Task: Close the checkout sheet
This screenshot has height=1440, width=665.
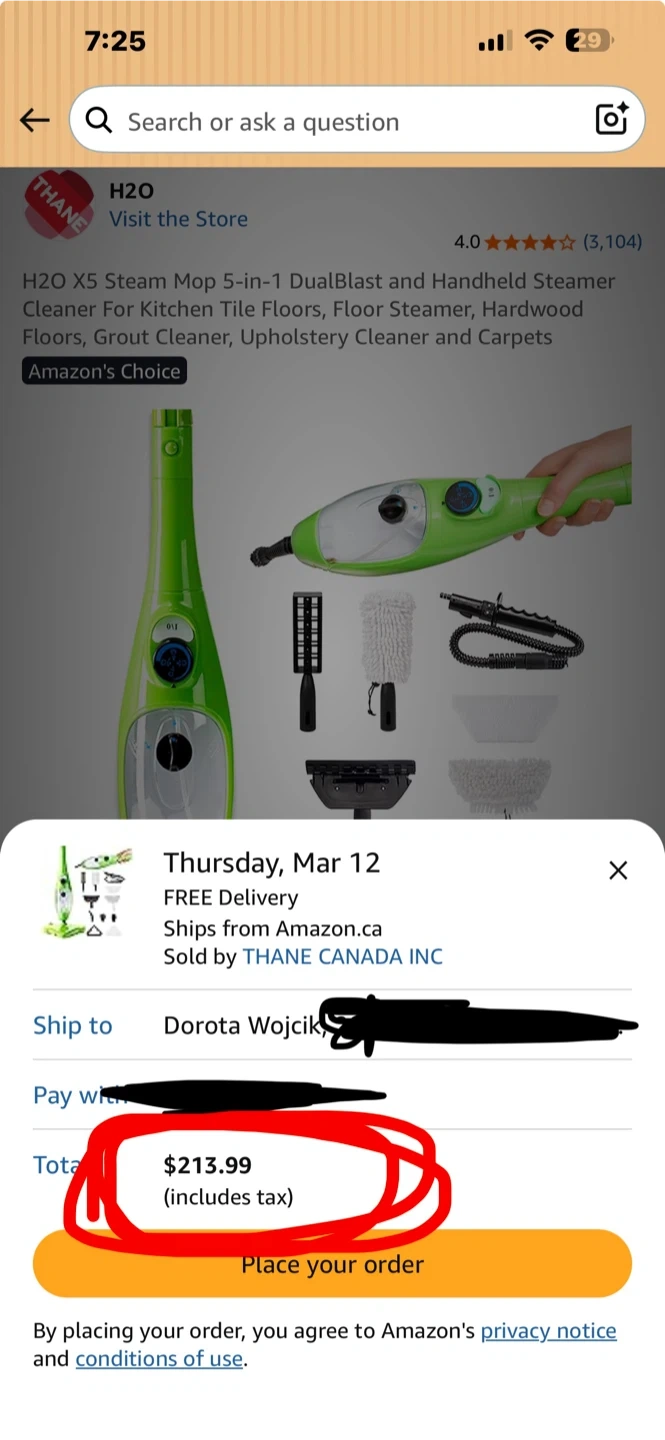Action: [618, 870]
